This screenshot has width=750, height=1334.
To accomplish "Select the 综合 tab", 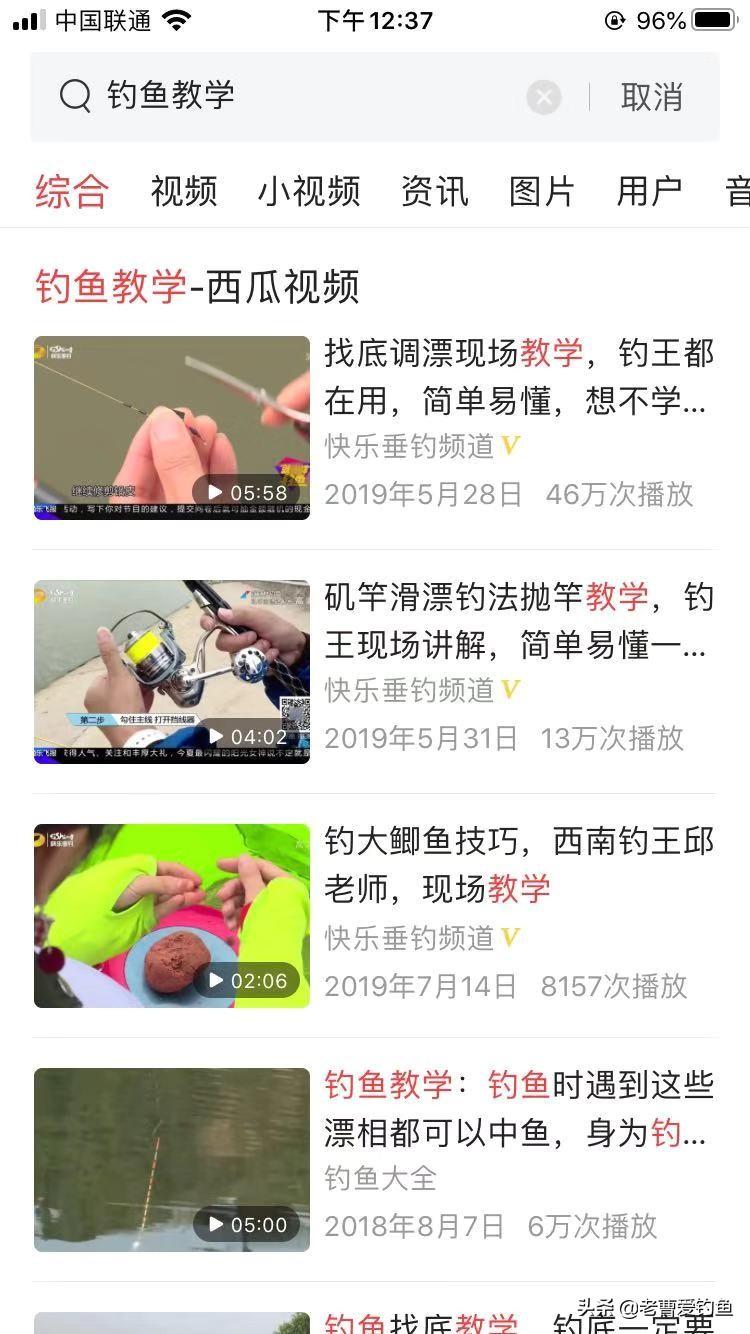I will point(72,191).
